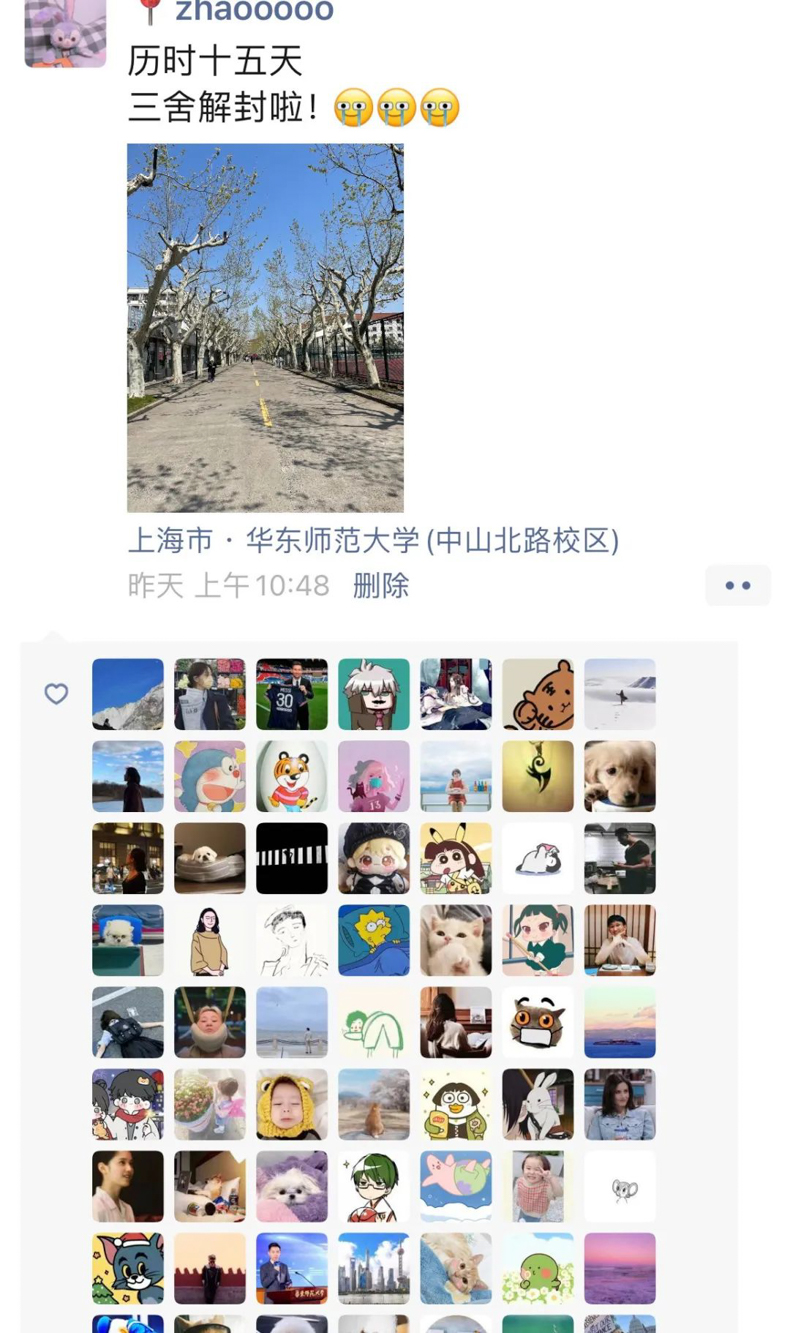View the tree-lined road photo
Viewport: 790px width, 1333px height.
point(265,327)
